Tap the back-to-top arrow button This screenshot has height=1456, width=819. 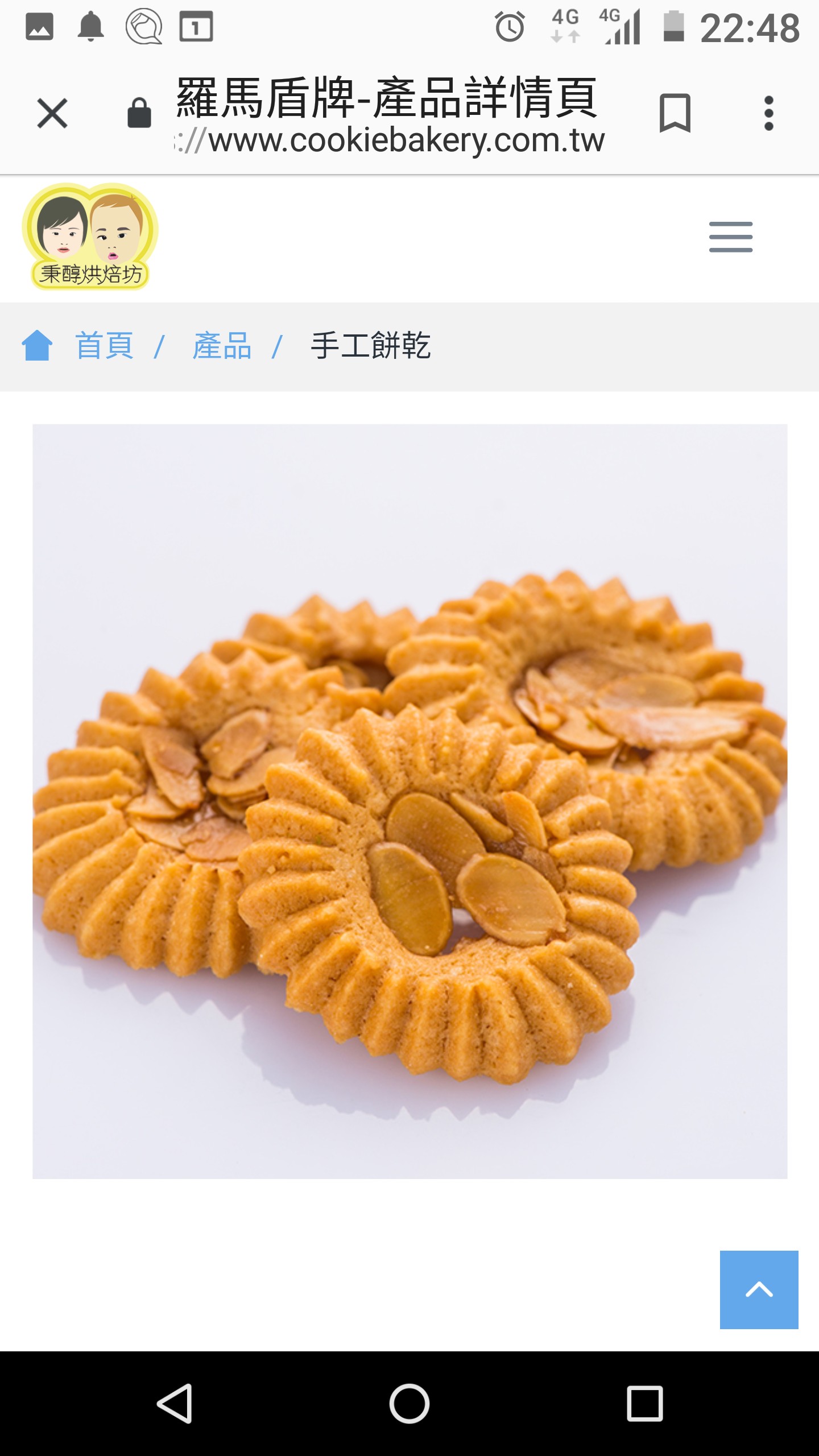click(x=759, y=1289)
